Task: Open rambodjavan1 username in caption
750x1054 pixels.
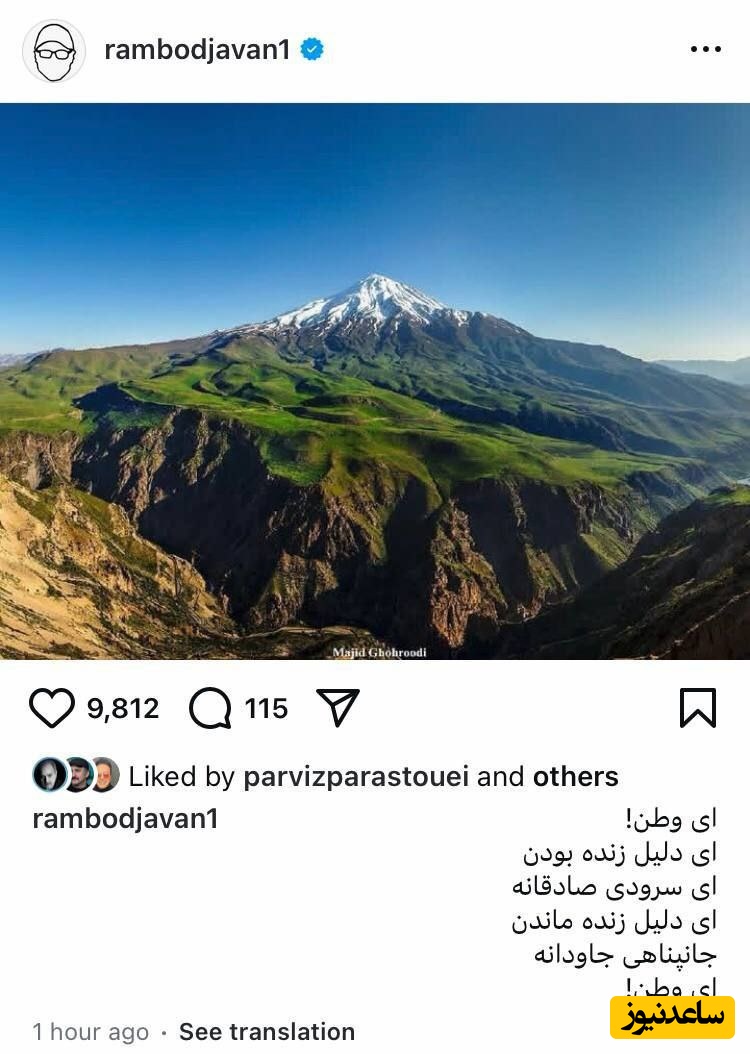Action: pos(125,819)
